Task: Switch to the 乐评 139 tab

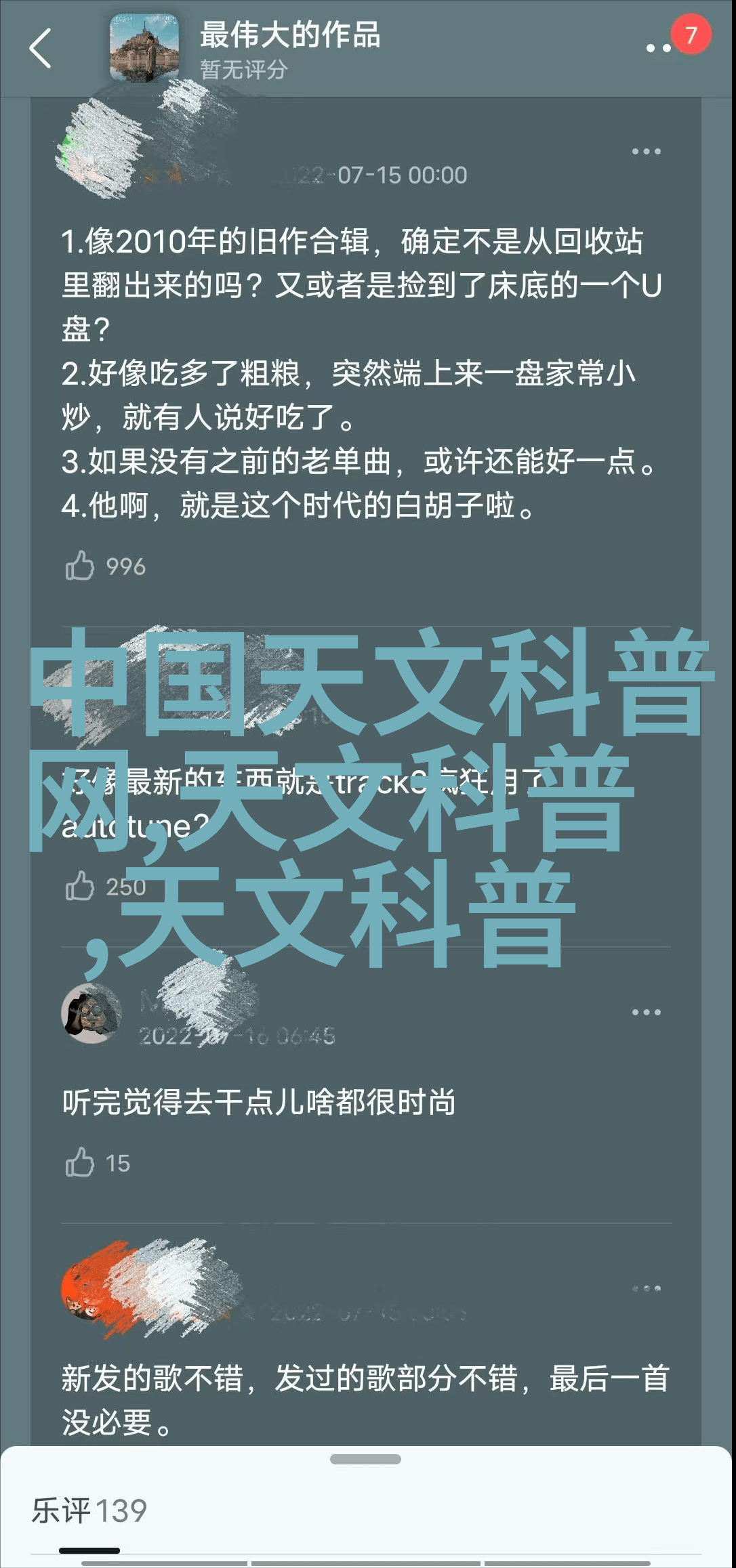Action: pyautogui.click(x=89, y=1510)
